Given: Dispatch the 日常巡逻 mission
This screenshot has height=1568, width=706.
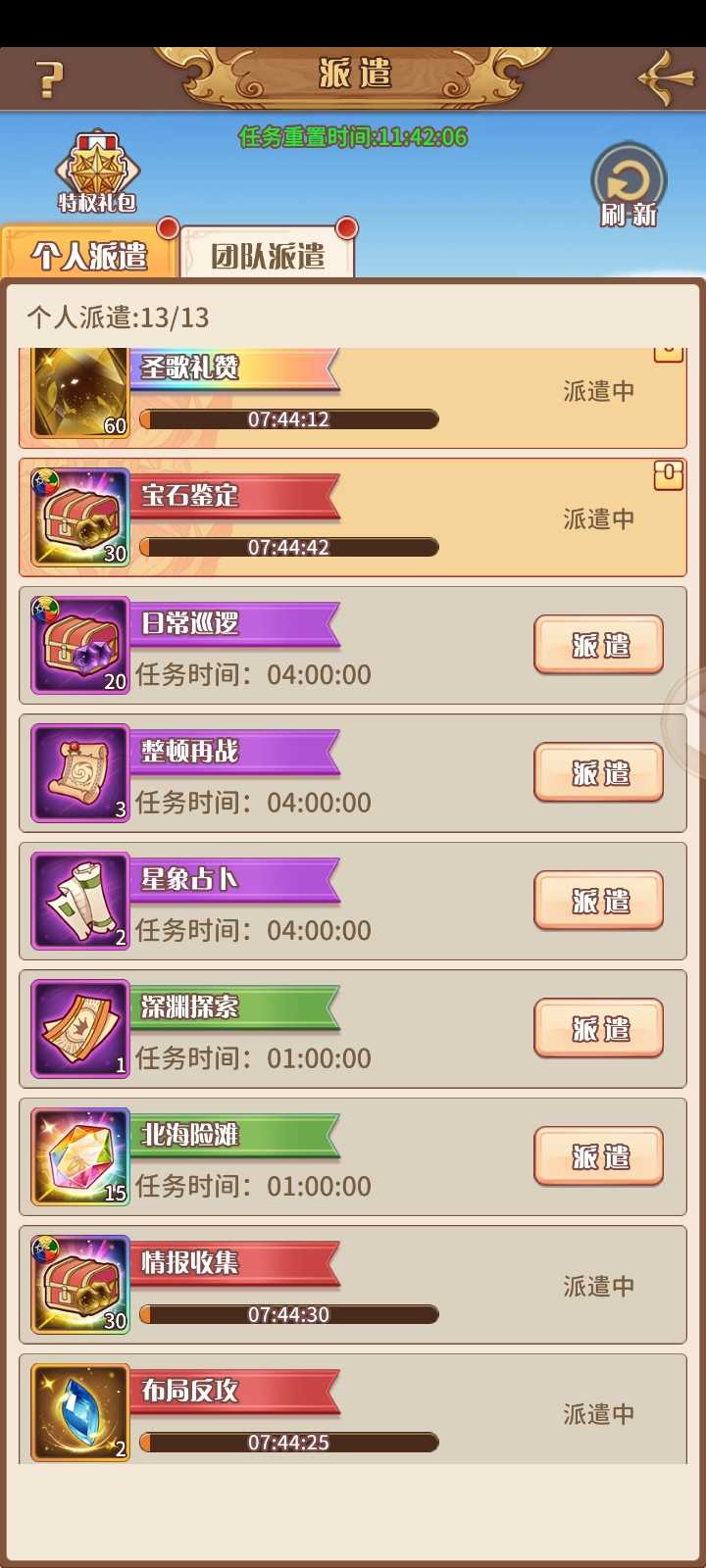Looking at the screenshot, I should point(598,645).
